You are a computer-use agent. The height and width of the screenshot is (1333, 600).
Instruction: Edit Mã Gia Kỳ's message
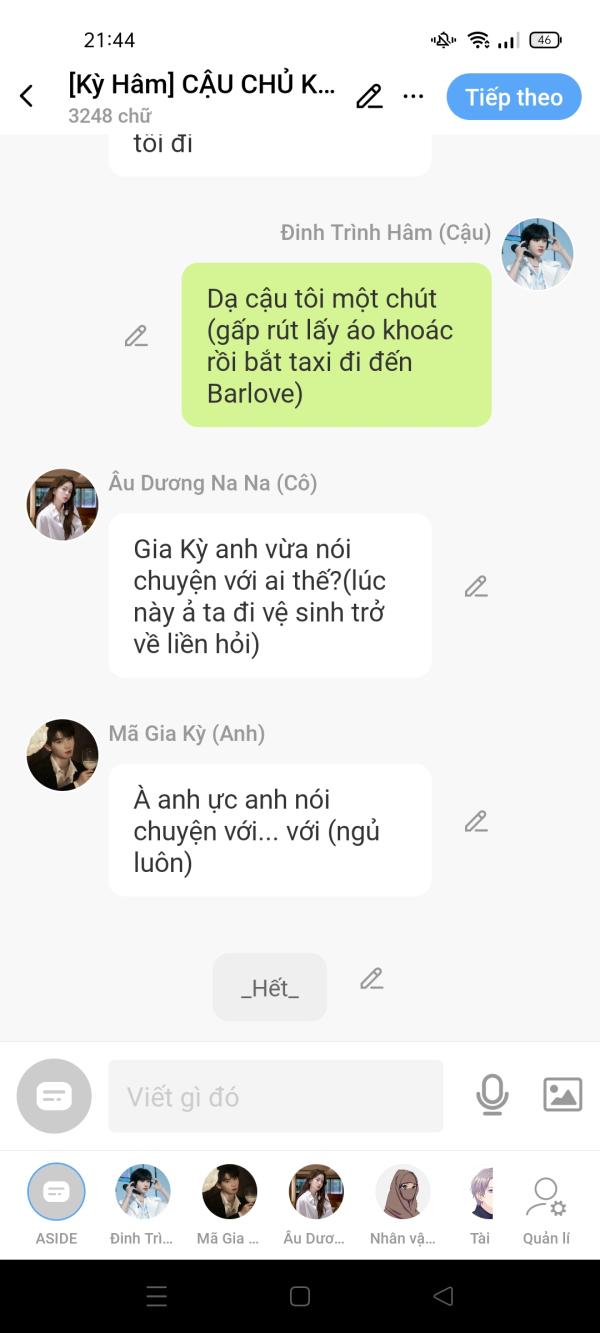click(476, 822)
